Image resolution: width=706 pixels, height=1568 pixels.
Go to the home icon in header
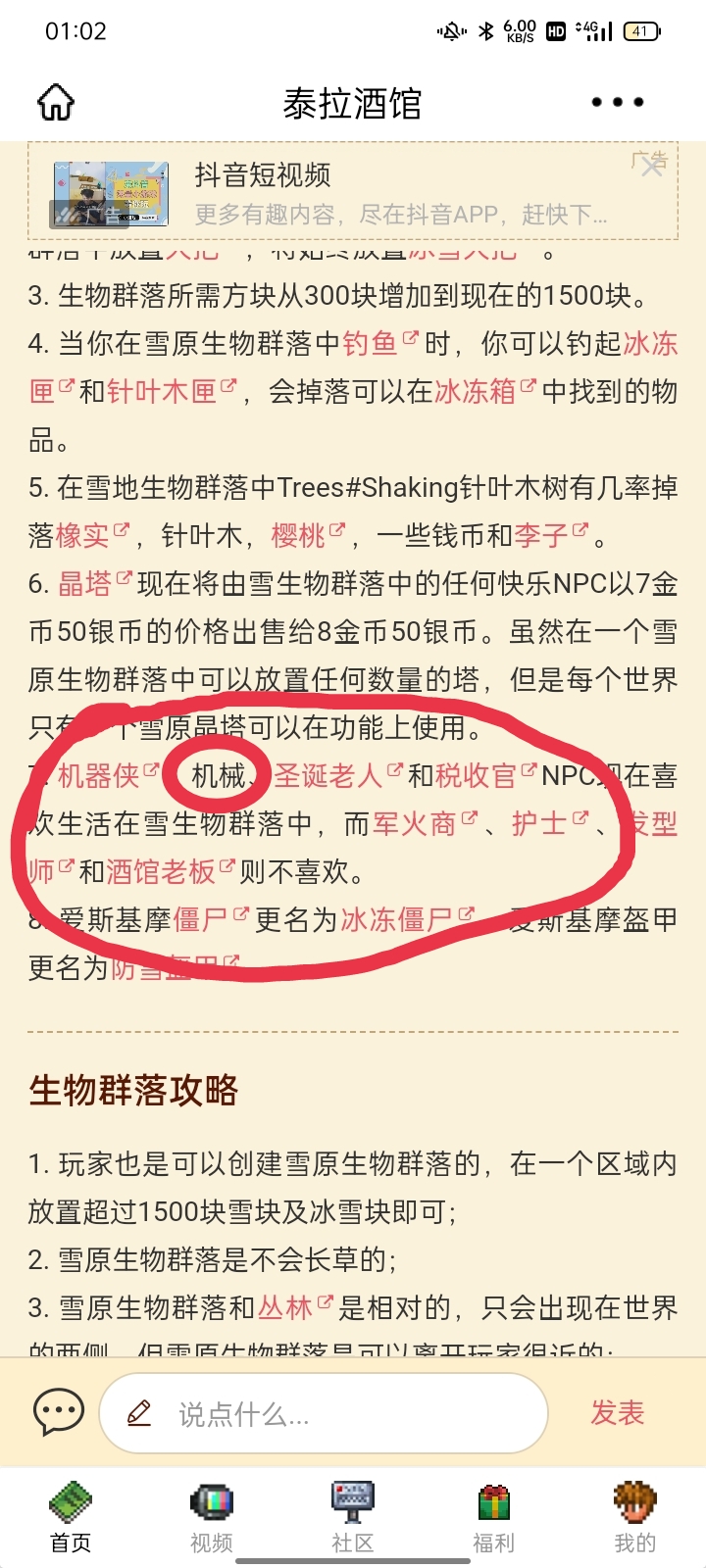click(56, 102)
